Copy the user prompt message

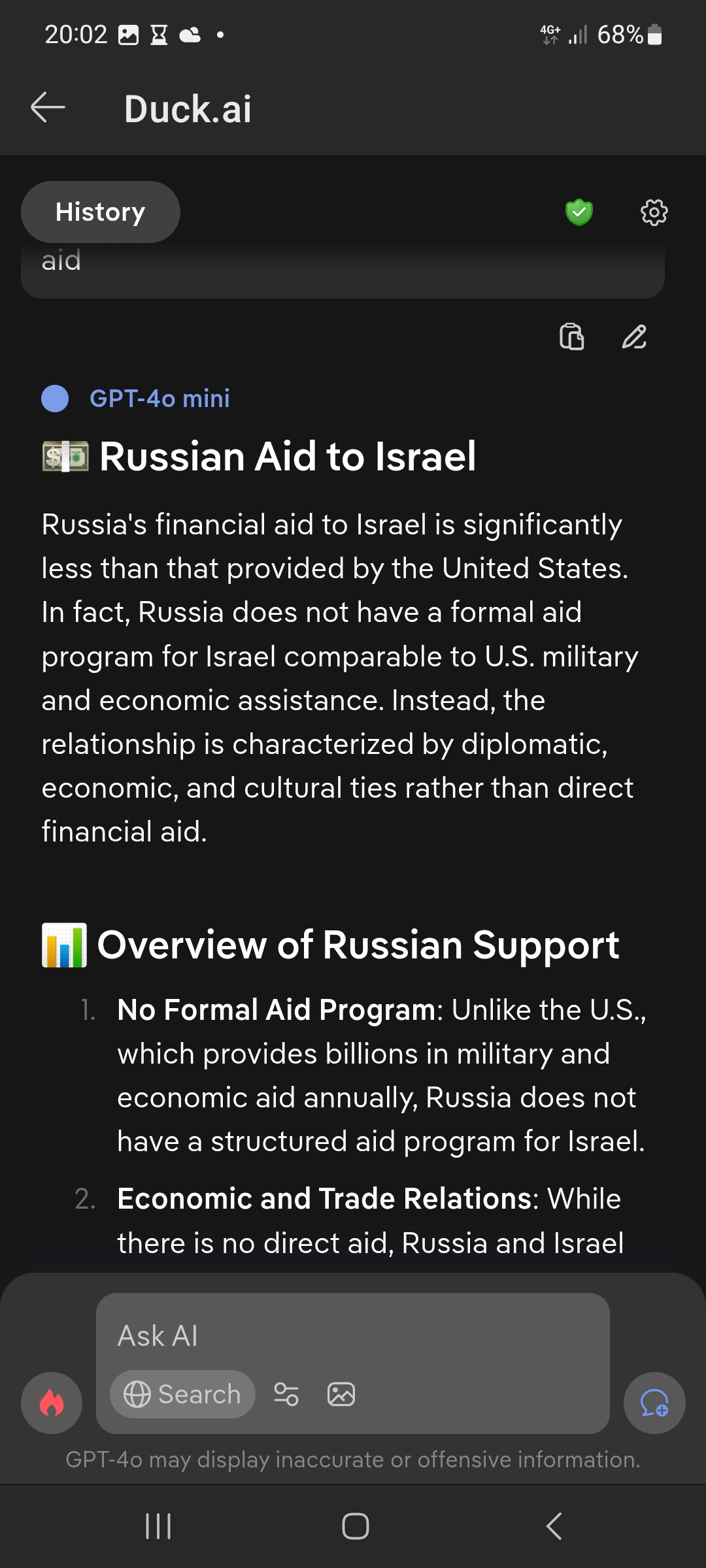click(572, 337)
